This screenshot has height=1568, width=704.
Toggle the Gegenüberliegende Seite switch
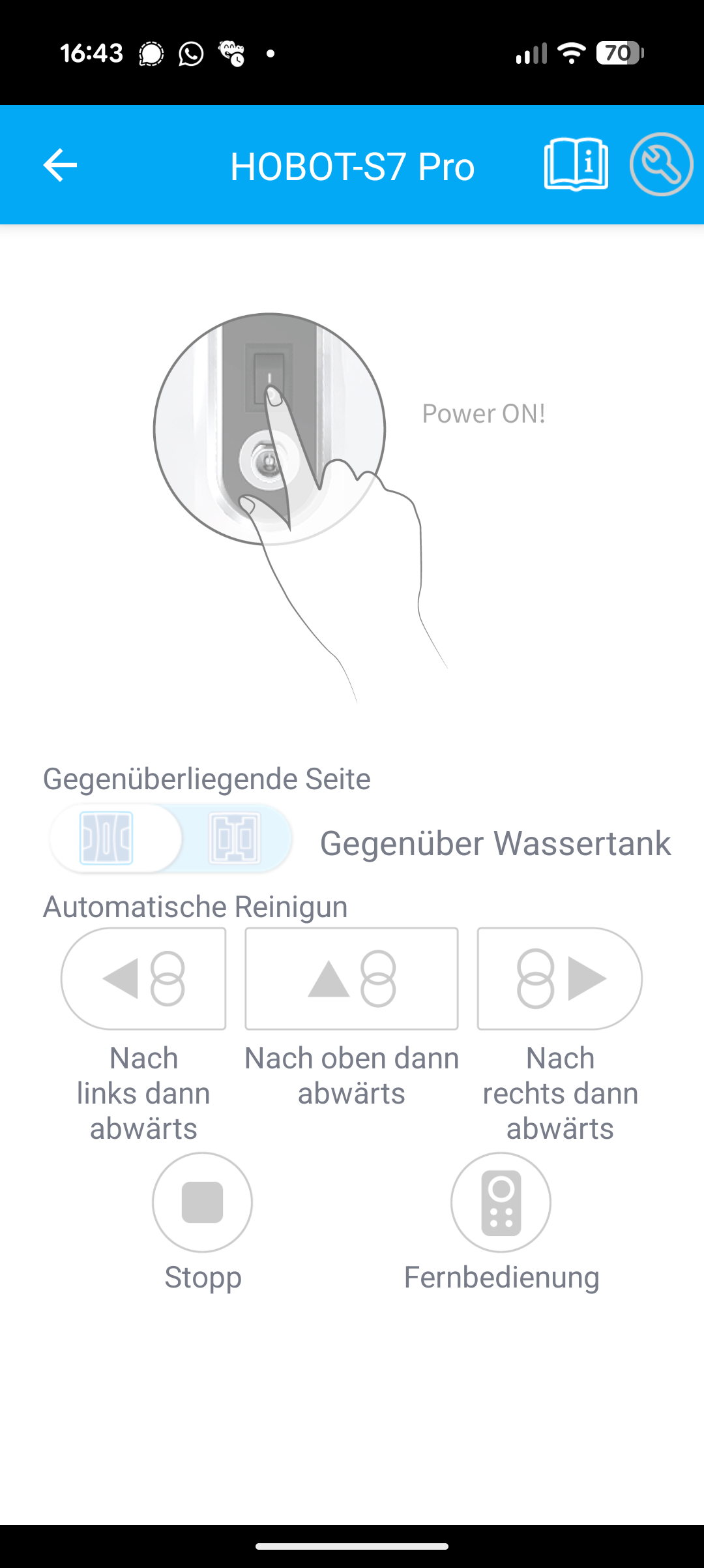pos(171,839)
